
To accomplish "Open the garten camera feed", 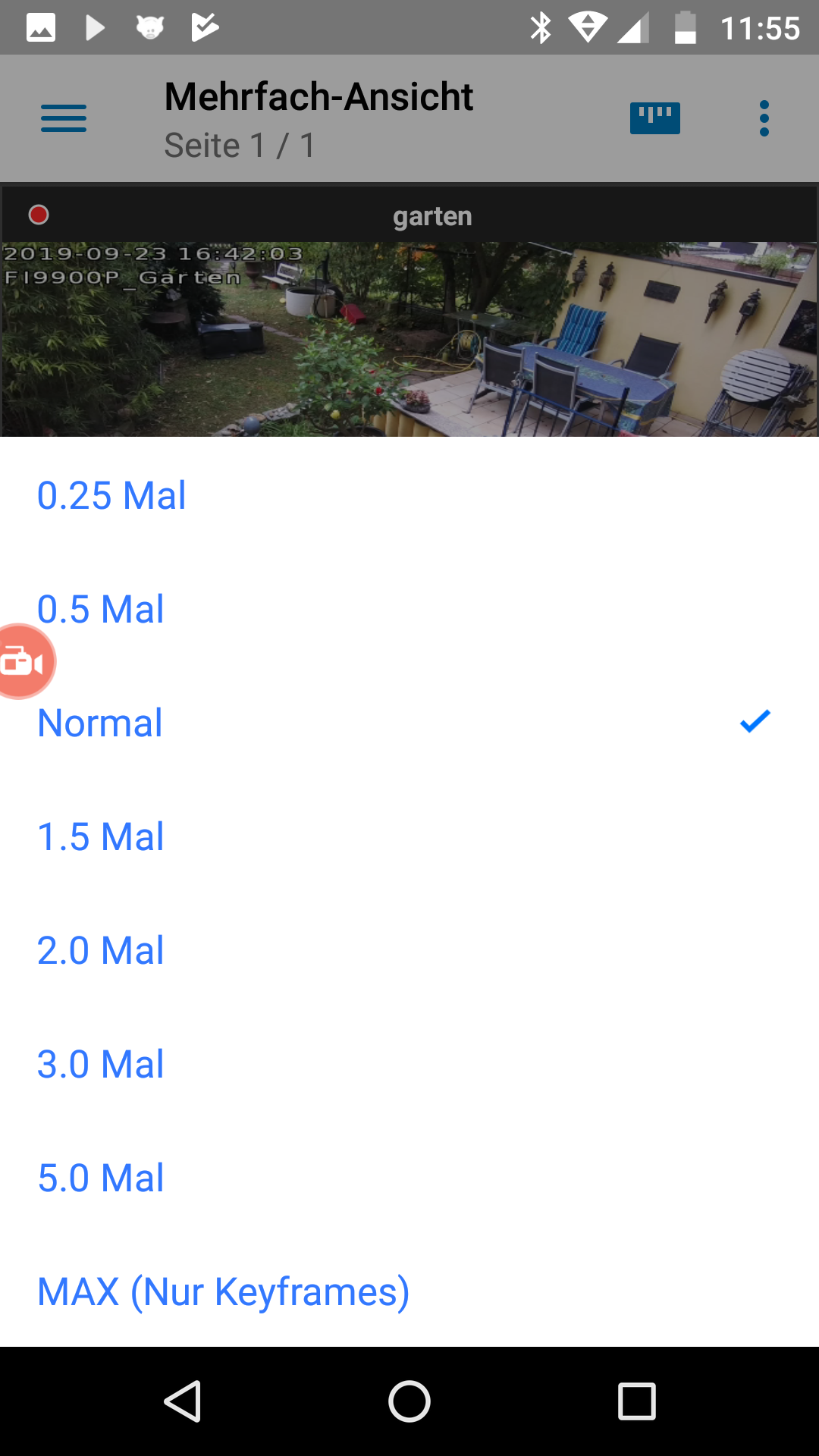I will (x=409, y=338).
